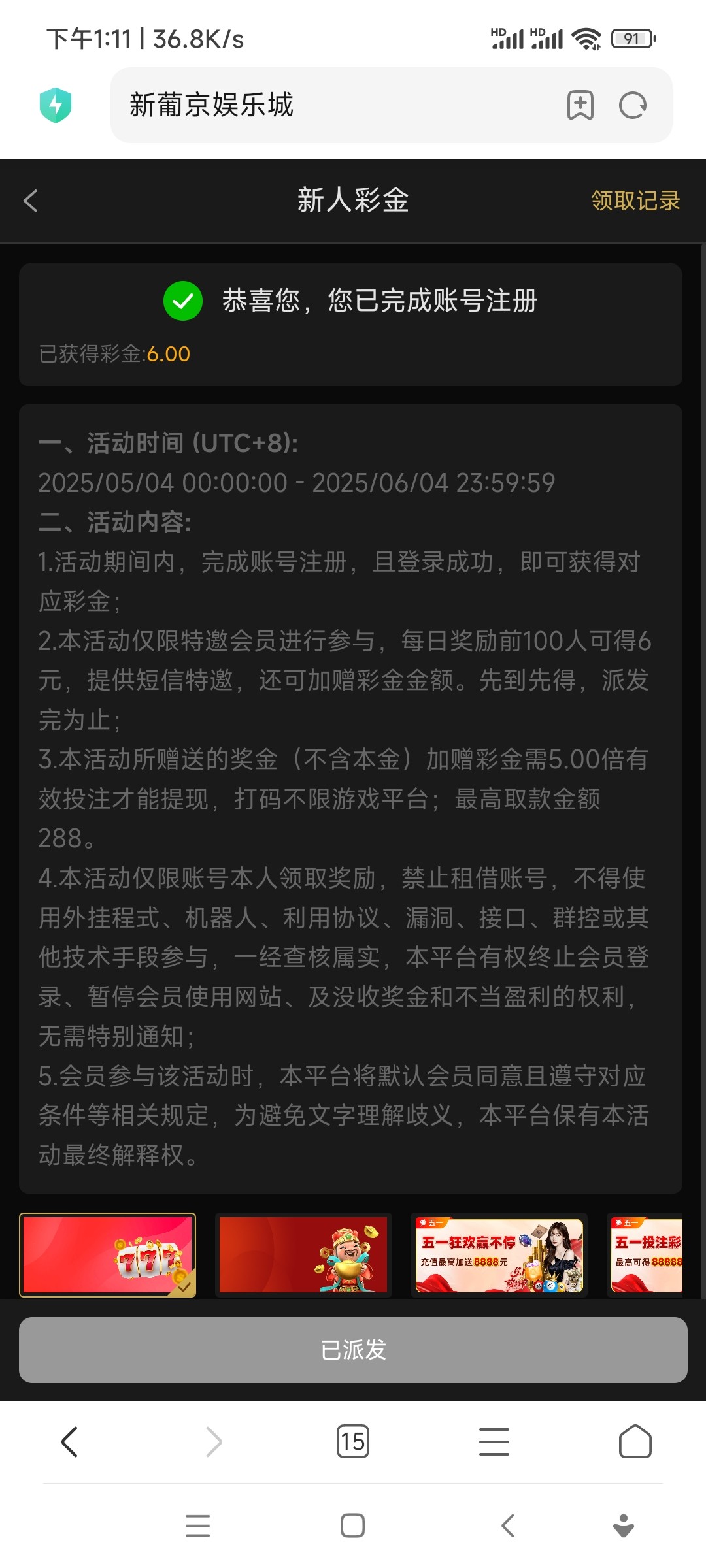
Task: Tap the grey 已派发 button
Action: pos(353,1350)
